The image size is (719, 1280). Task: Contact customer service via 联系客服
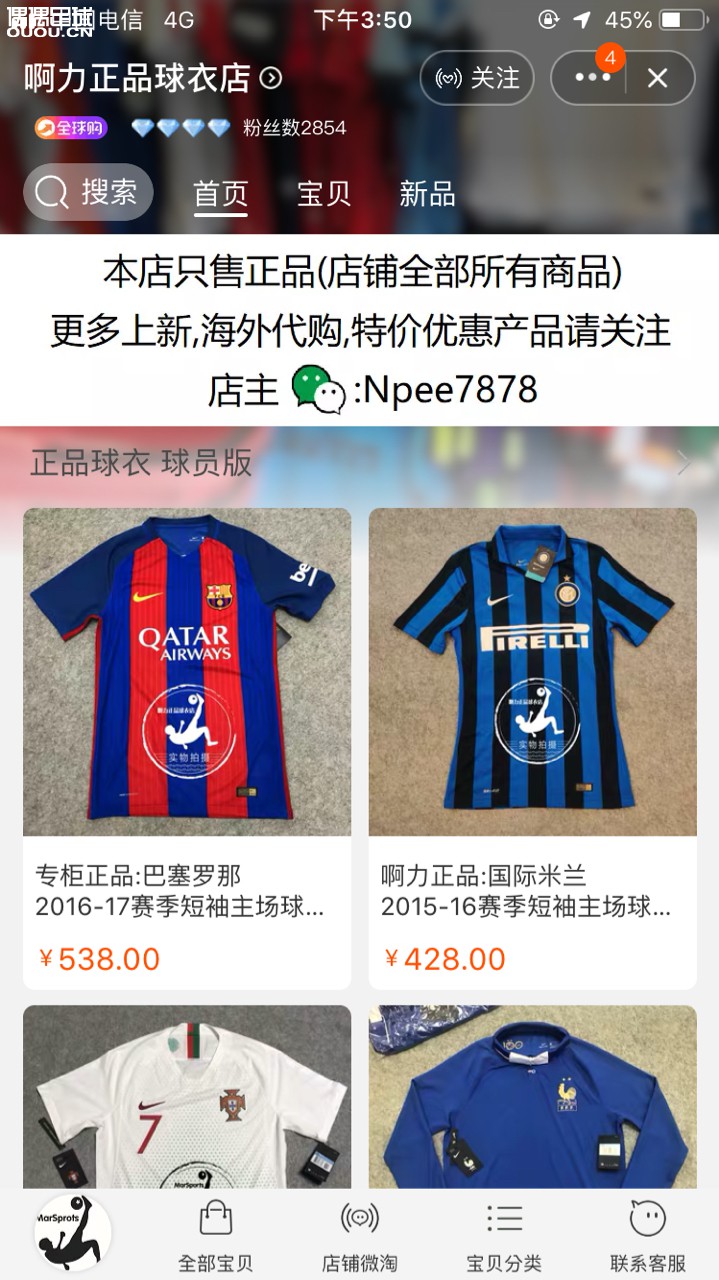pos(648,1236)
